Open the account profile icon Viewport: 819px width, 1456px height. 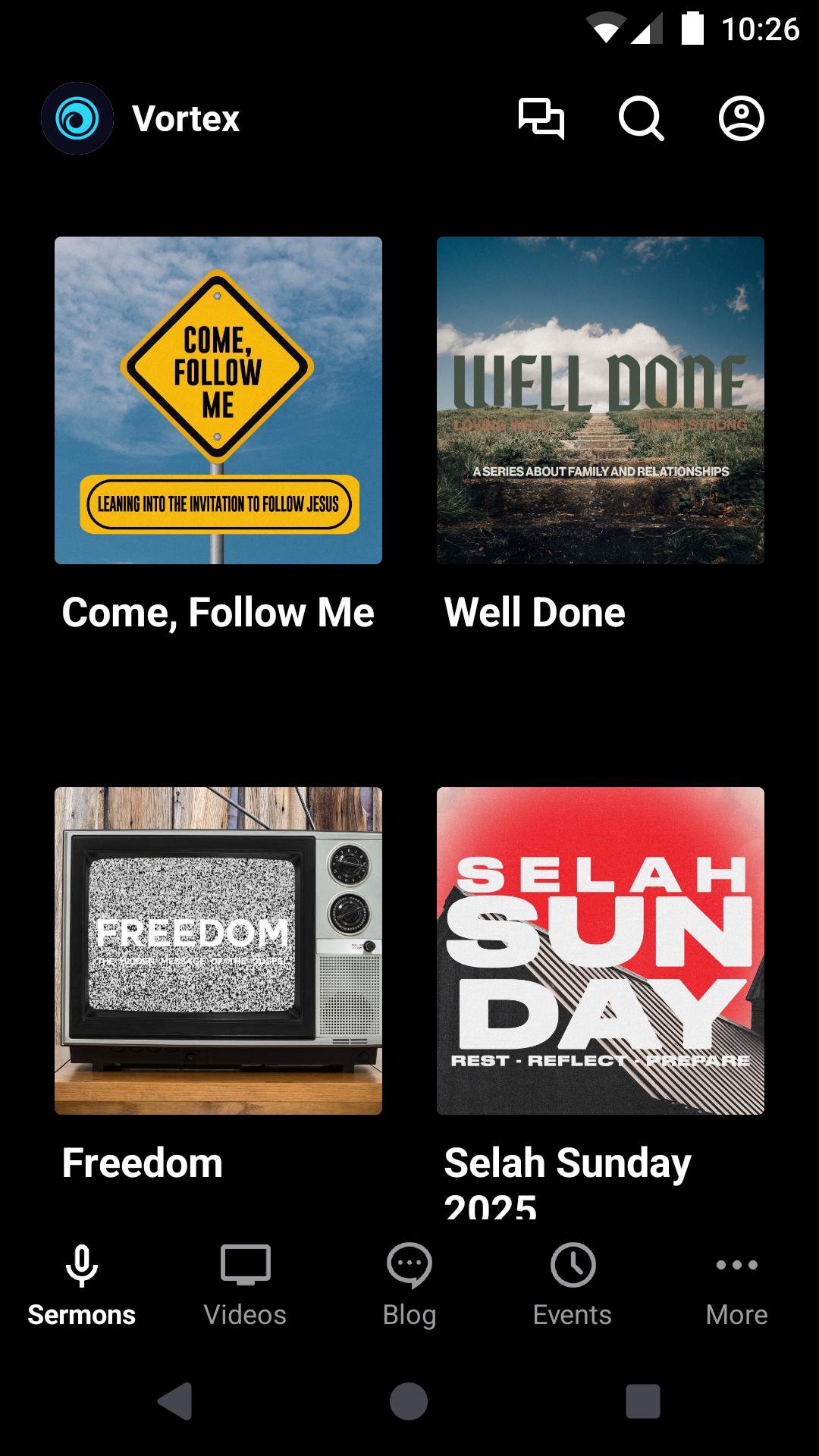(741, 118)
